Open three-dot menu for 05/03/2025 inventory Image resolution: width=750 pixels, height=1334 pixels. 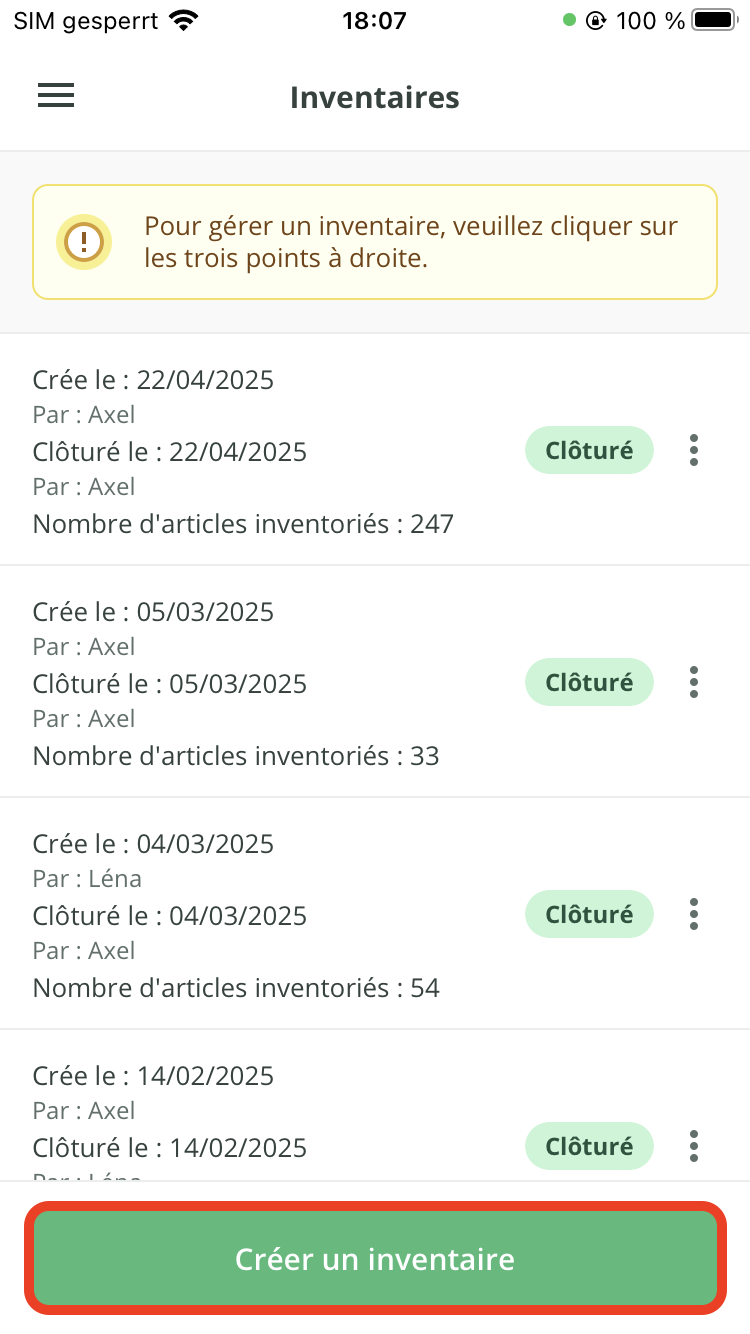tap(694, 683)
